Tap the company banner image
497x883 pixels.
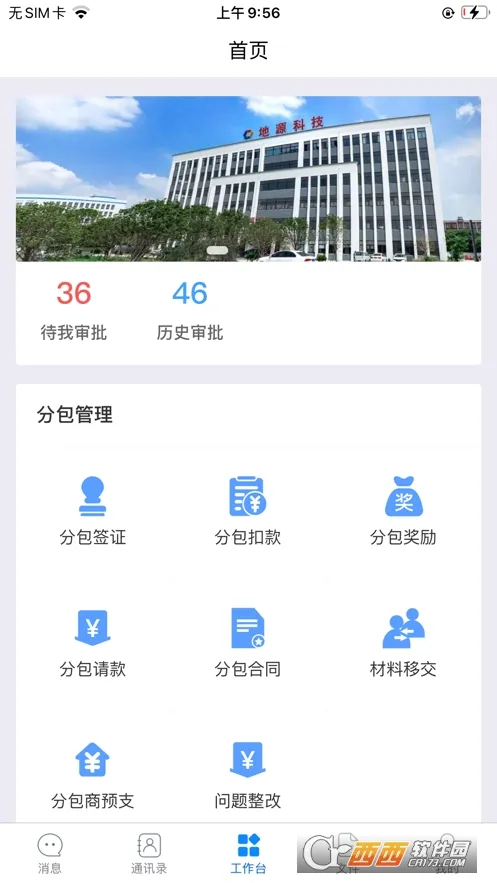pos(248,179)
